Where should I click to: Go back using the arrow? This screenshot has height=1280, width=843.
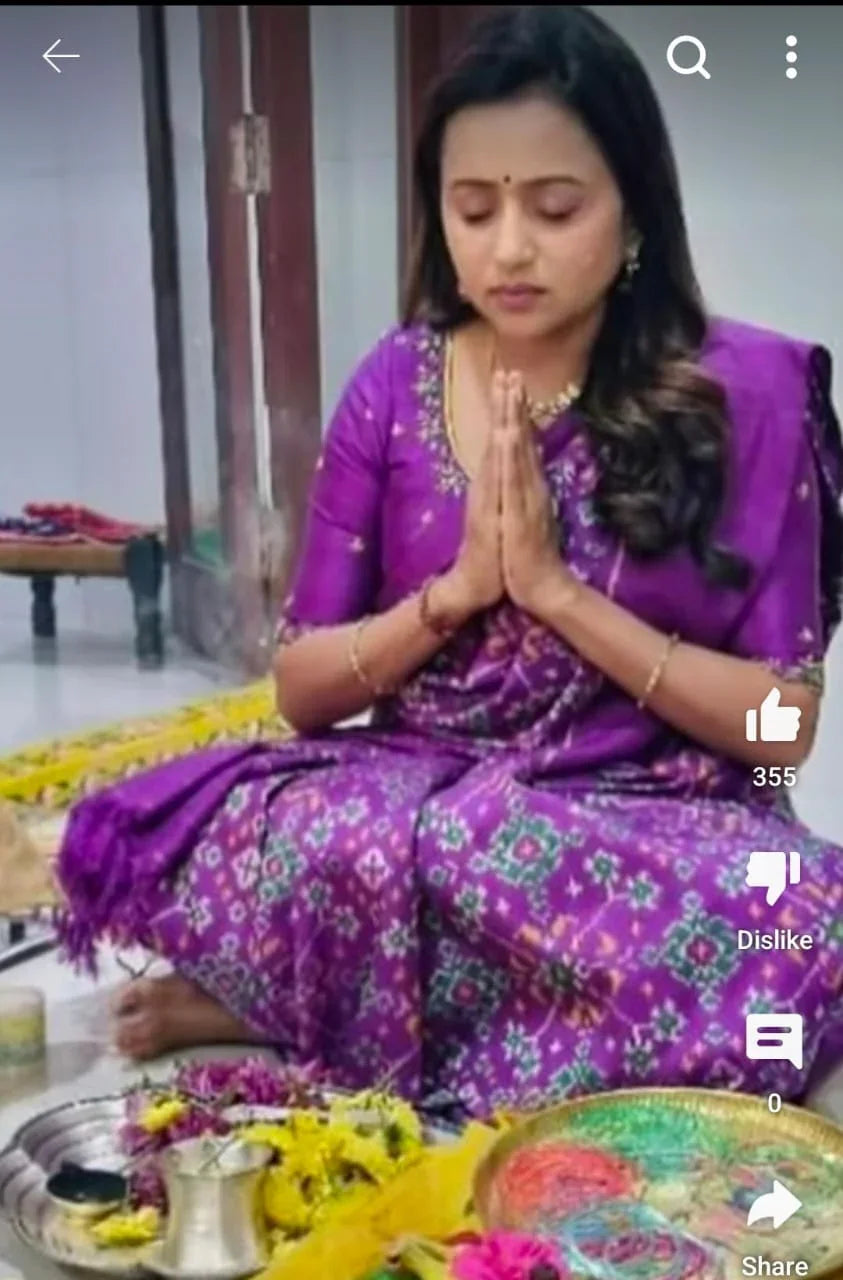[x=60, y=57]
